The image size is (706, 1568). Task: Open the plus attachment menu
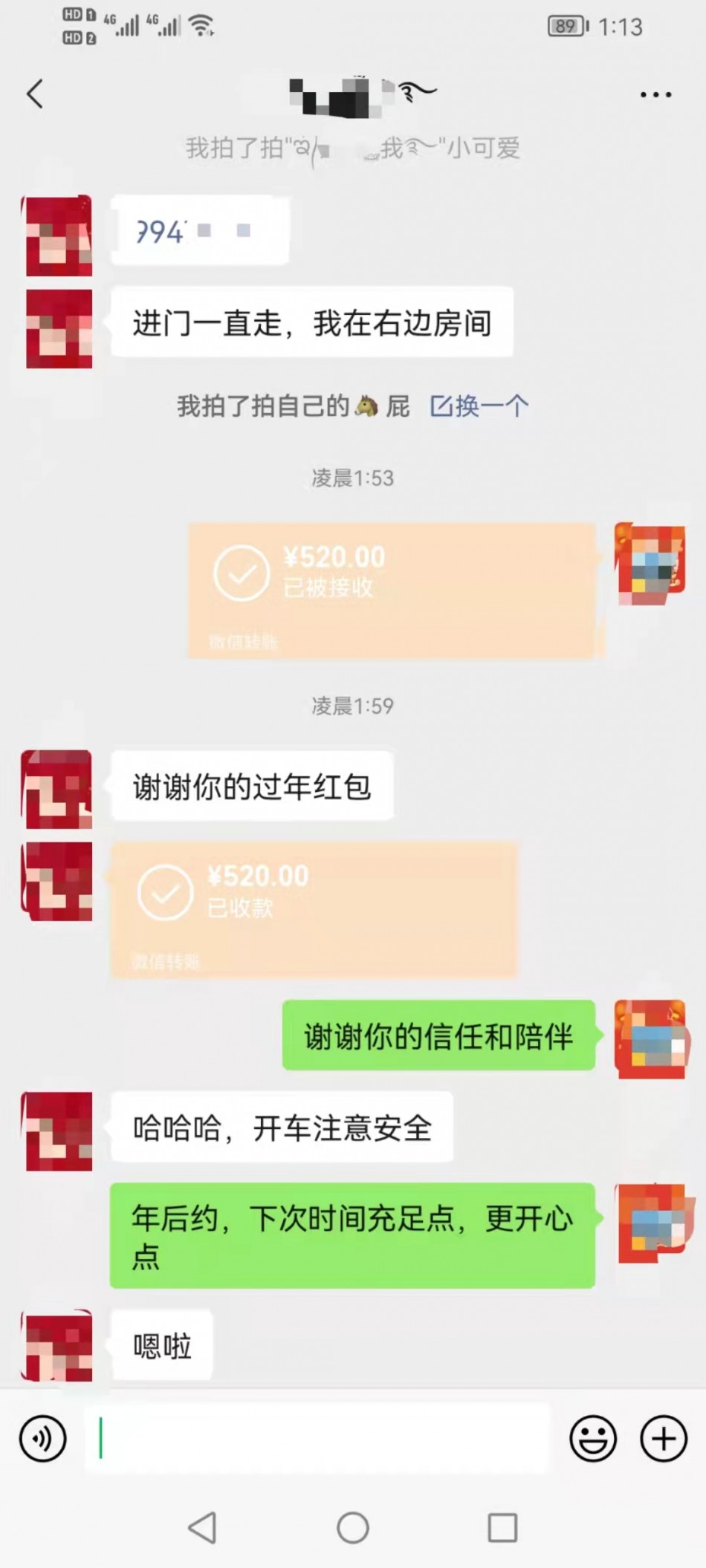tap(663, 1439)
